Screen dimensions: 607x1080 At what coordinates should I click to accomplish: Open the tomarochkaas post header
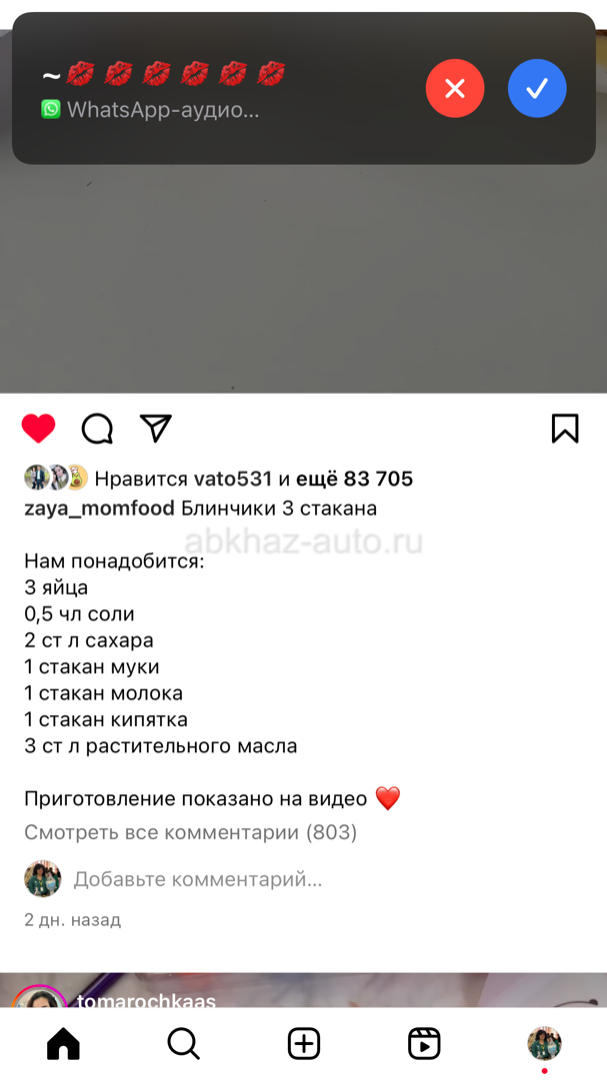click(147, 1001)
